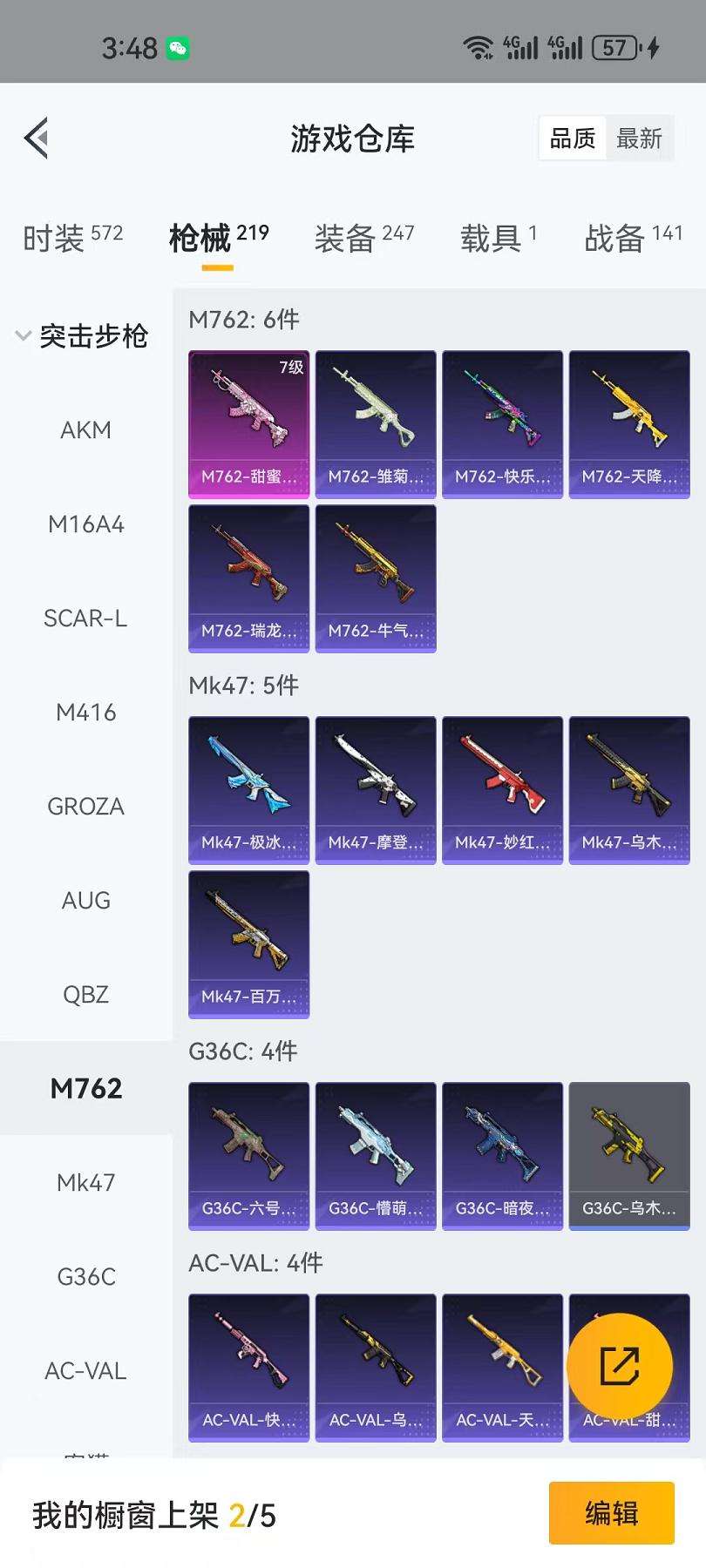View the AC-VAL-快 pink skin
The height and width of the screenshot is (1568, 706).
249,1367
